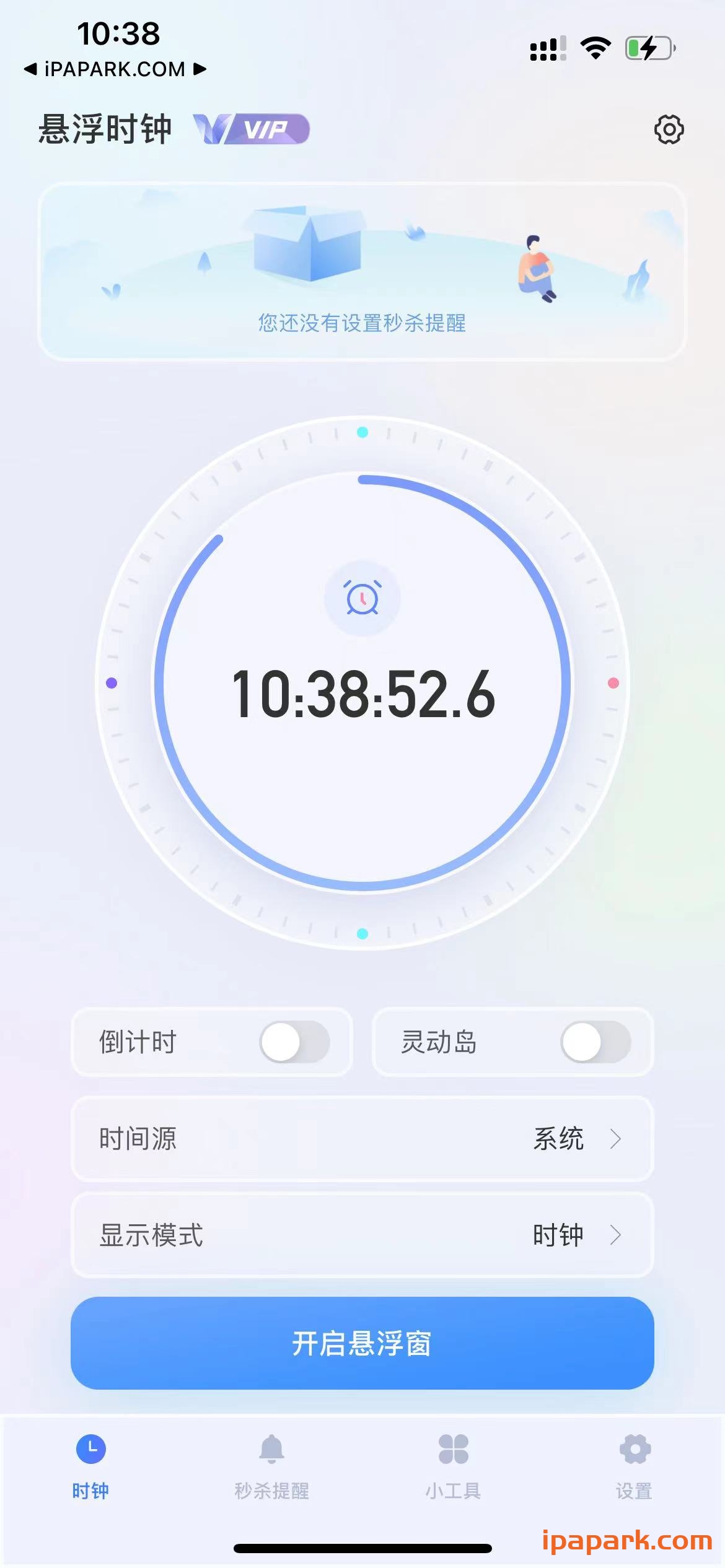Image resolution: width=725 pixels, height=1568 pixels.
Task: Expand the 时间源 time source options
Action: [x=362, y=1139]
